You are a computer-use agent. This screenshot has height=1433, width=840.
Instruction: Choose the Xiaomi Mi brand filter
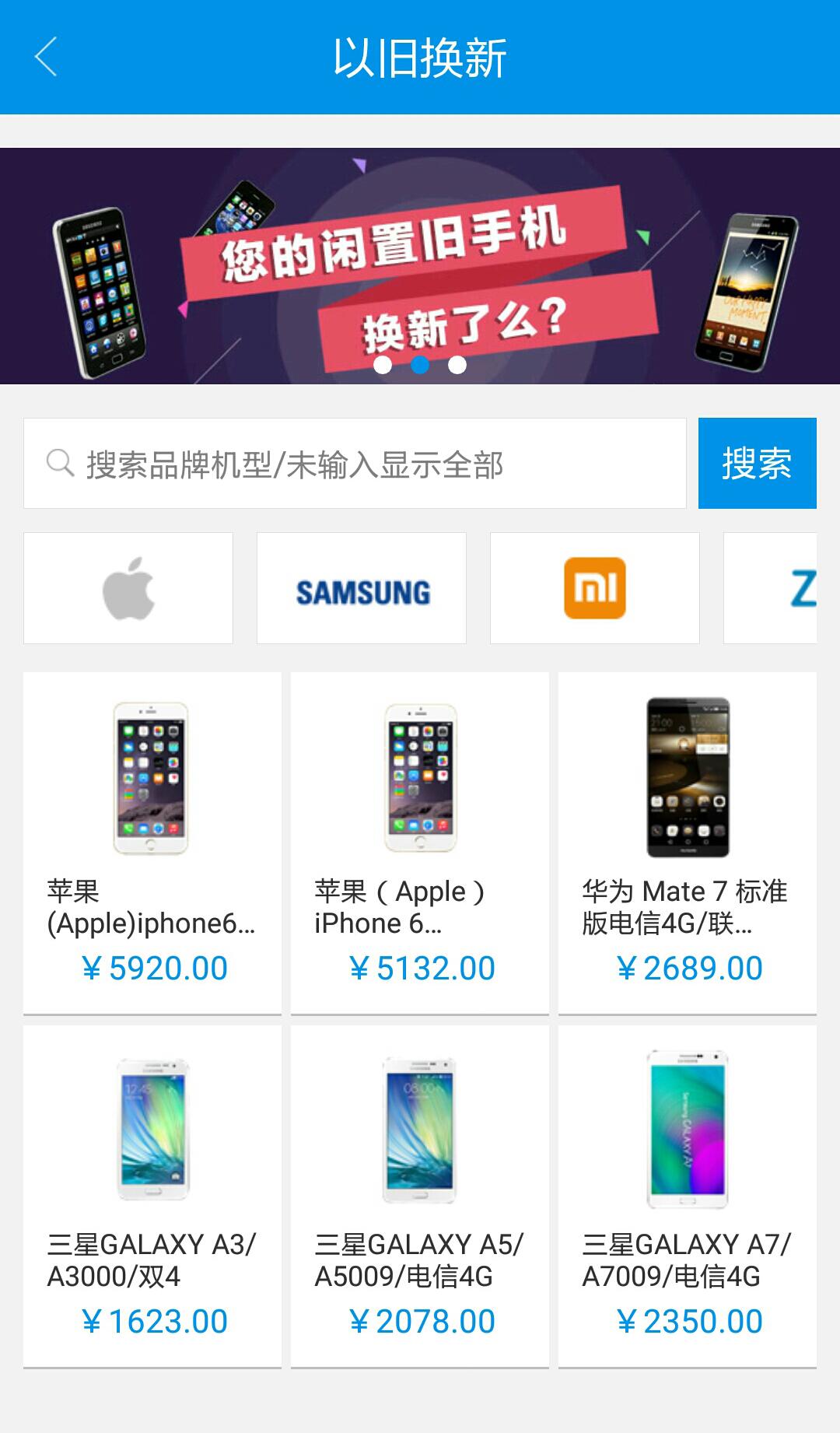pos(595,588)
